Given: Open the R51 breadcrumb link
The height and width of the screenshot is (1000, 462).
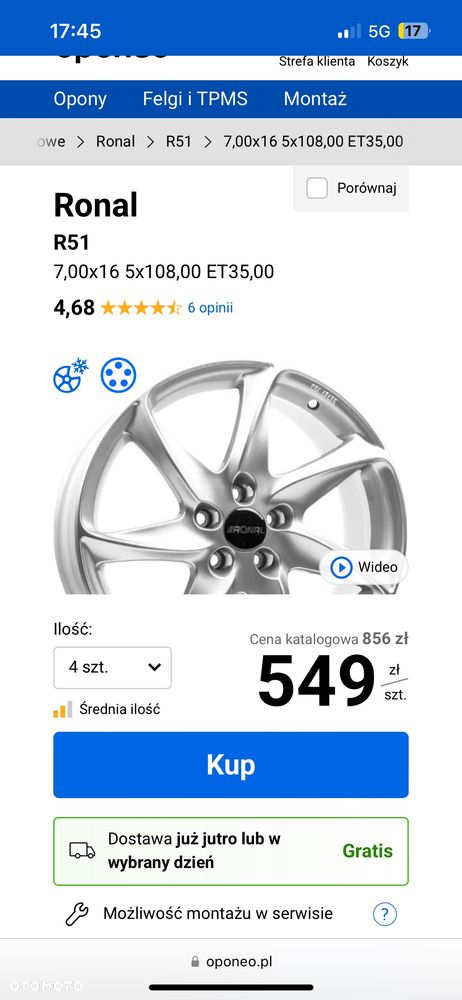Looking at the screenshot, I should [x=179, y=142].
